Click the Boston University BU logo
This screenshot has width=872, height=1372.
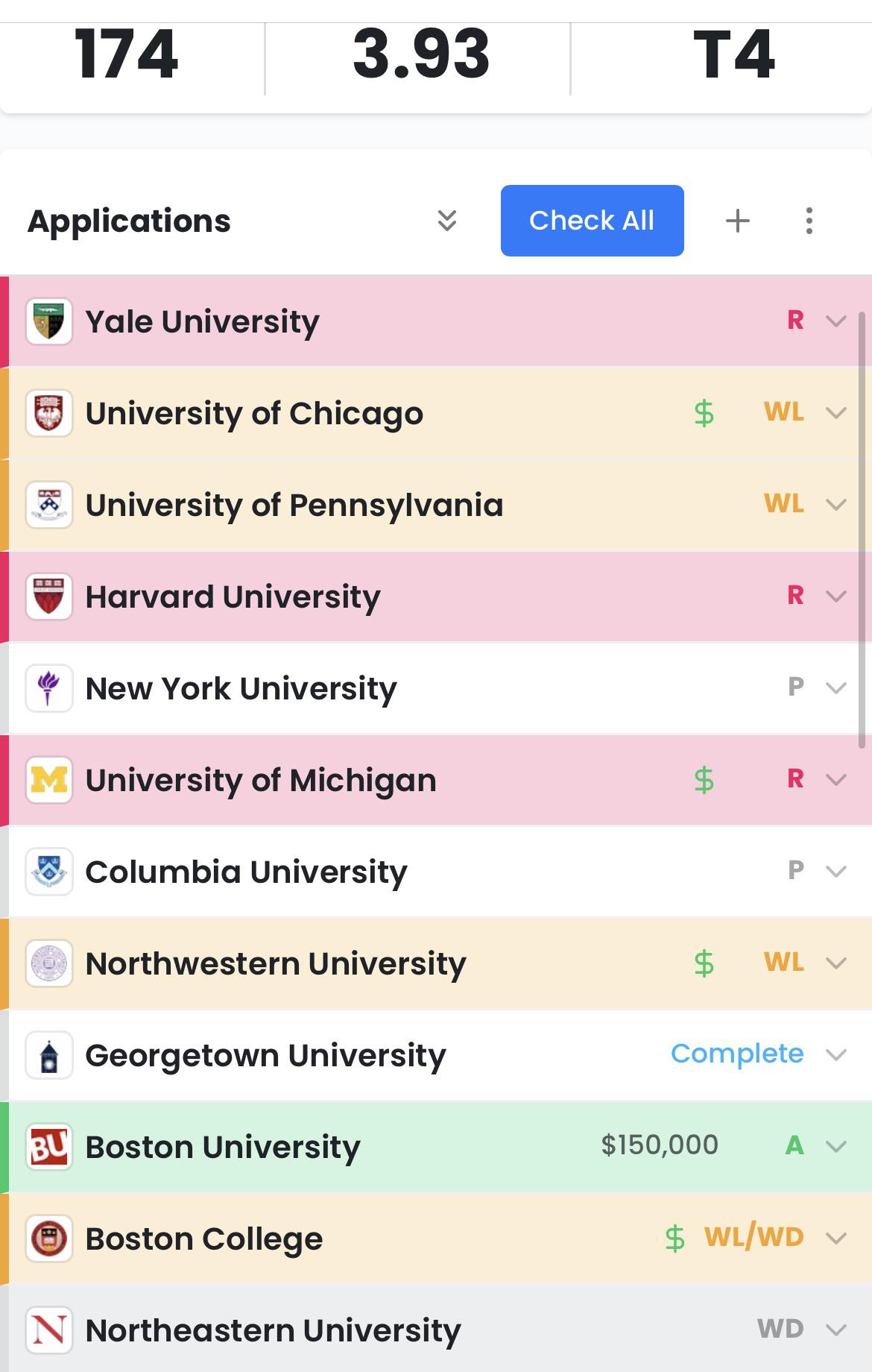pyautogui.click(x=48, y=1145)
